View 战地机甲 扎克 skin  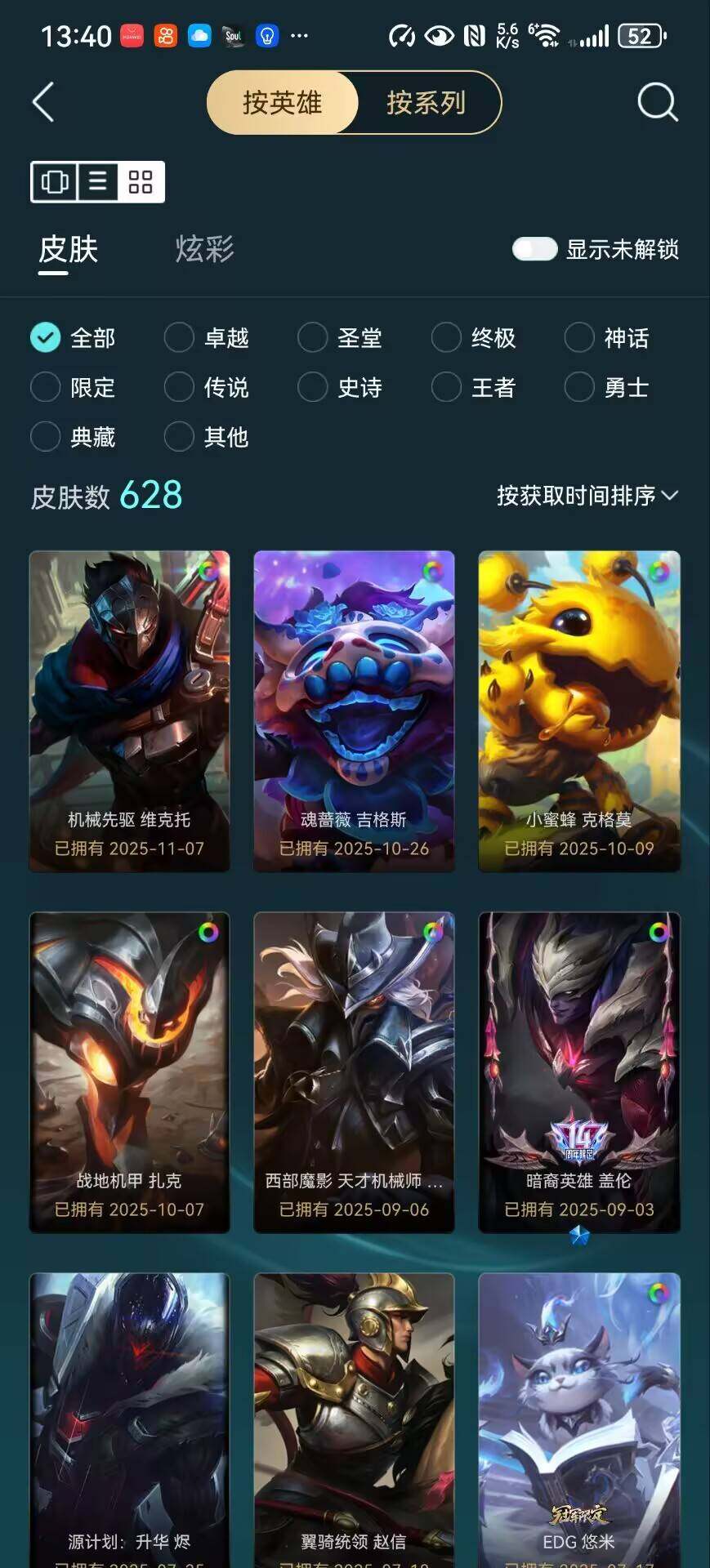[129, 1071]
